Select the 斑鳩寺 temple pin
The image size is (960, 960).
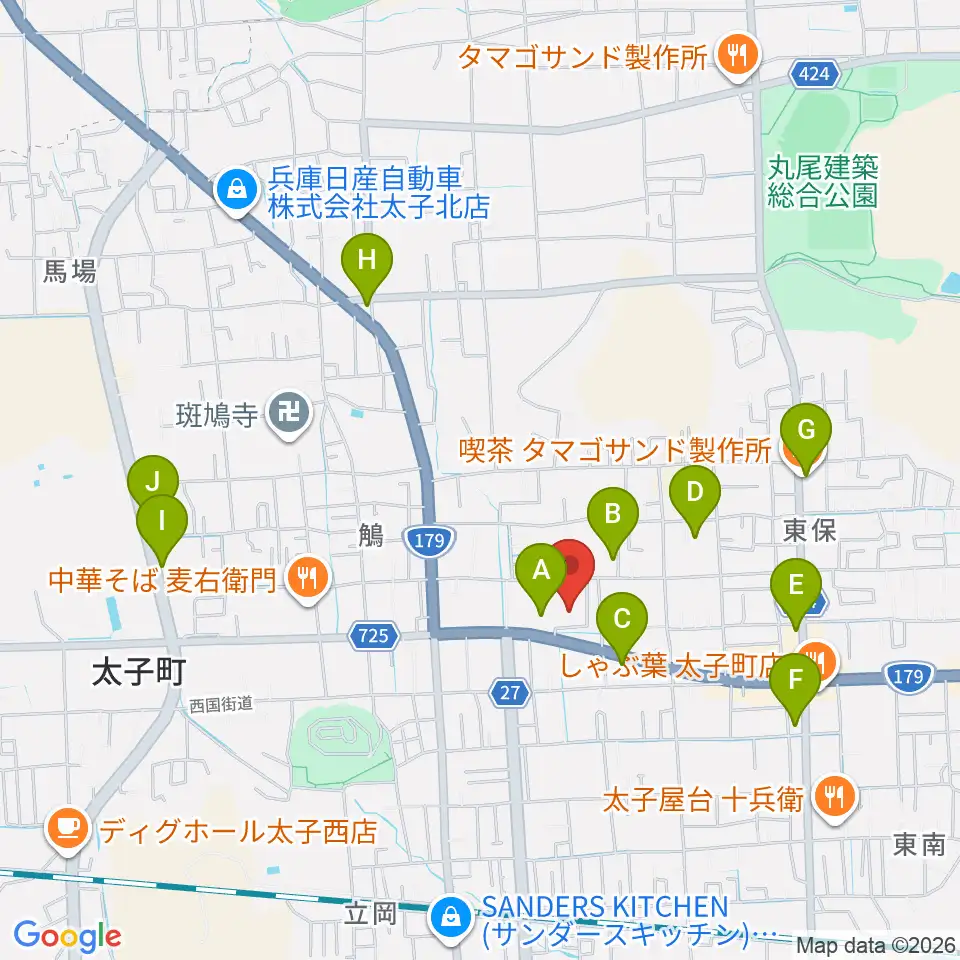[290, 416]
